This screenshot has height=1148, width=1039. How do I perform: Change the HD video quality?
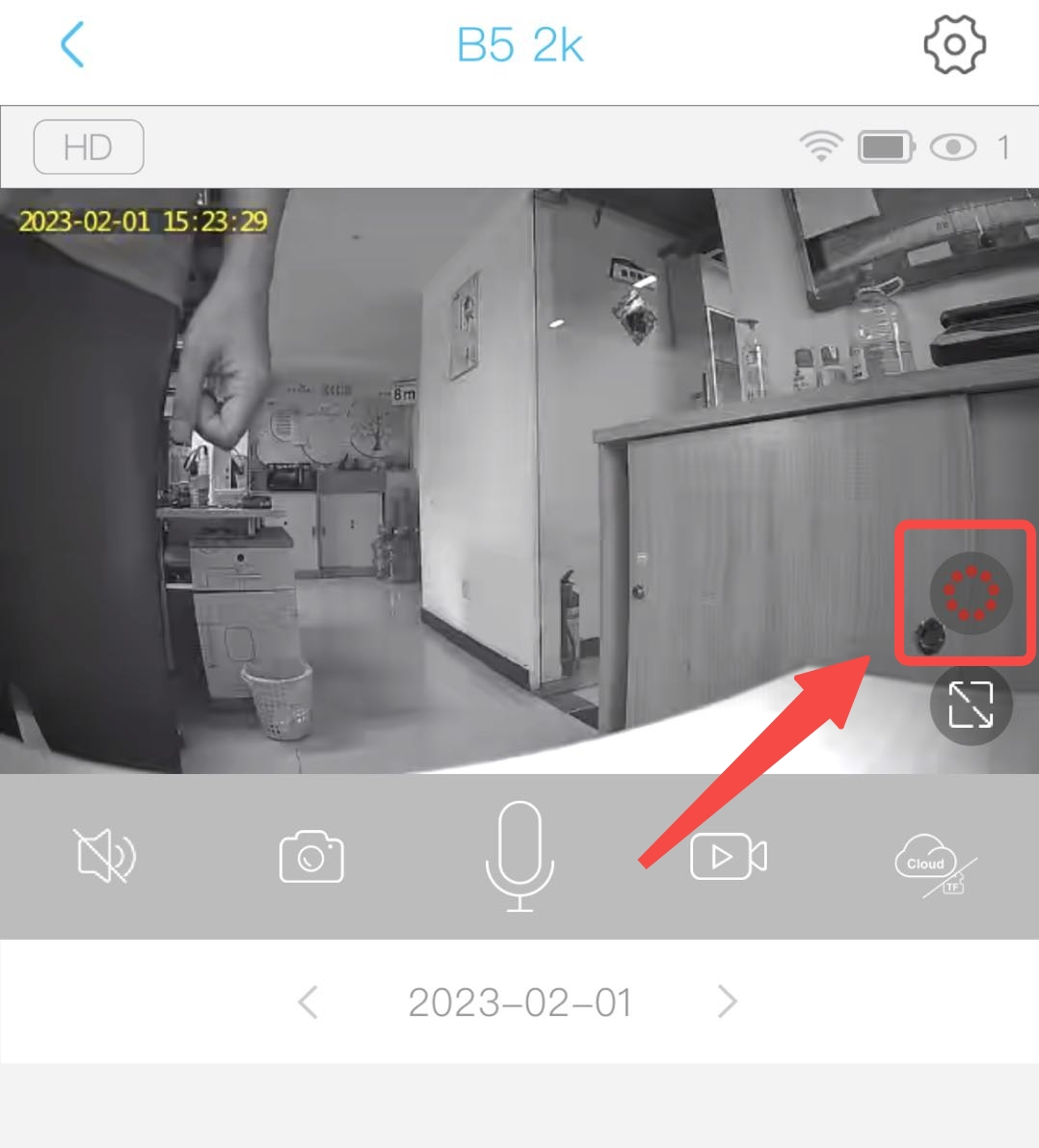click(x=89, y=147)
